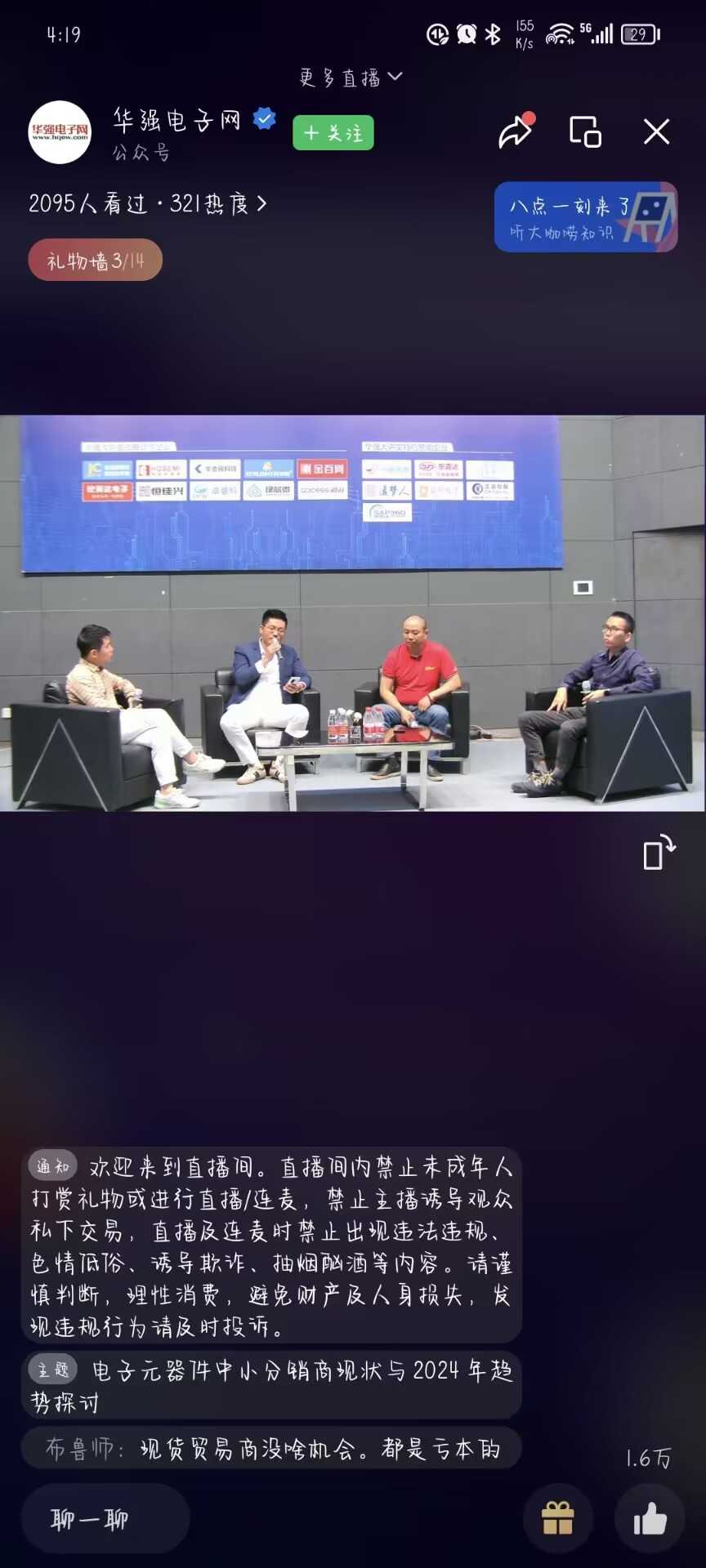Open the 礼物墙 gift wall
Image resolution: width=706 pixels, height=1568 pixels.
pyautogui.click(x=95, y=261)
